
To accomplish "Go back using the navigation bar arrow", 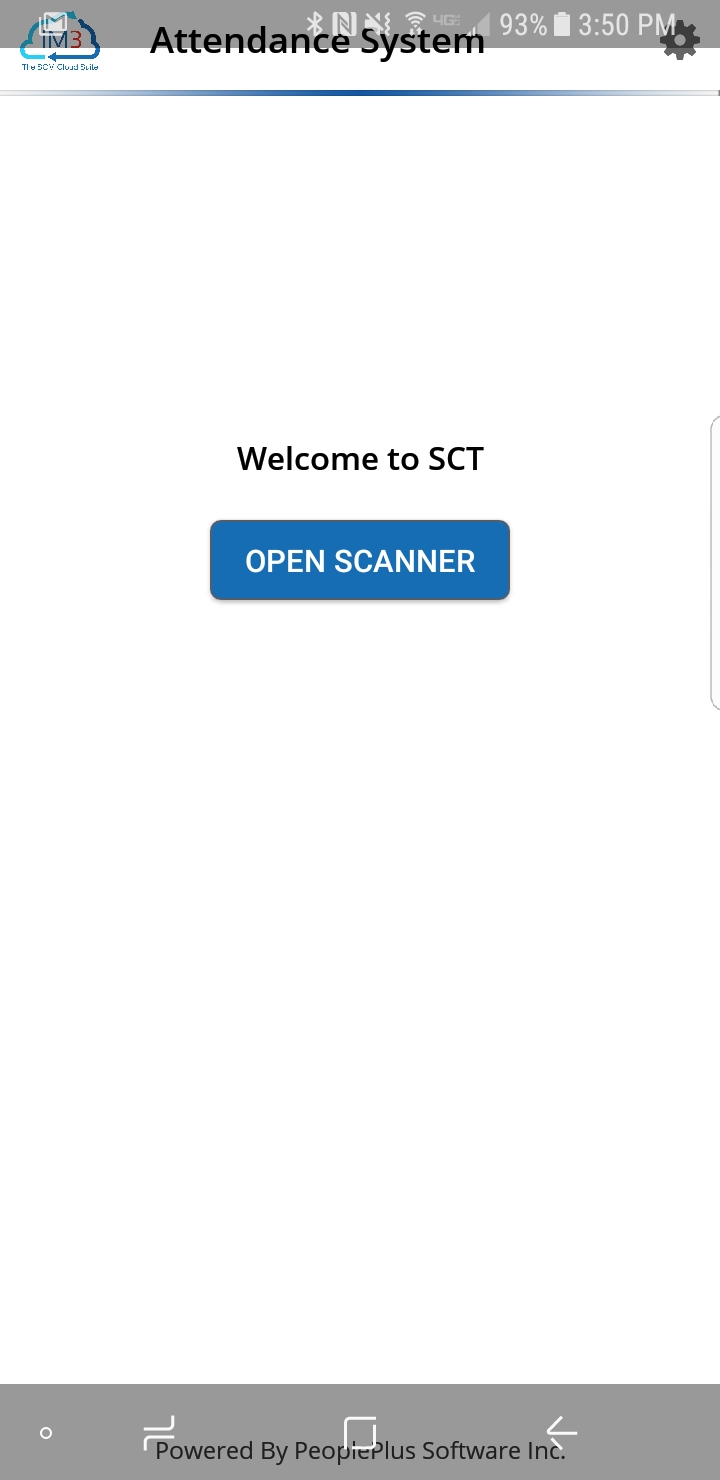I will pyautogui.click(x=562, y=1433).
